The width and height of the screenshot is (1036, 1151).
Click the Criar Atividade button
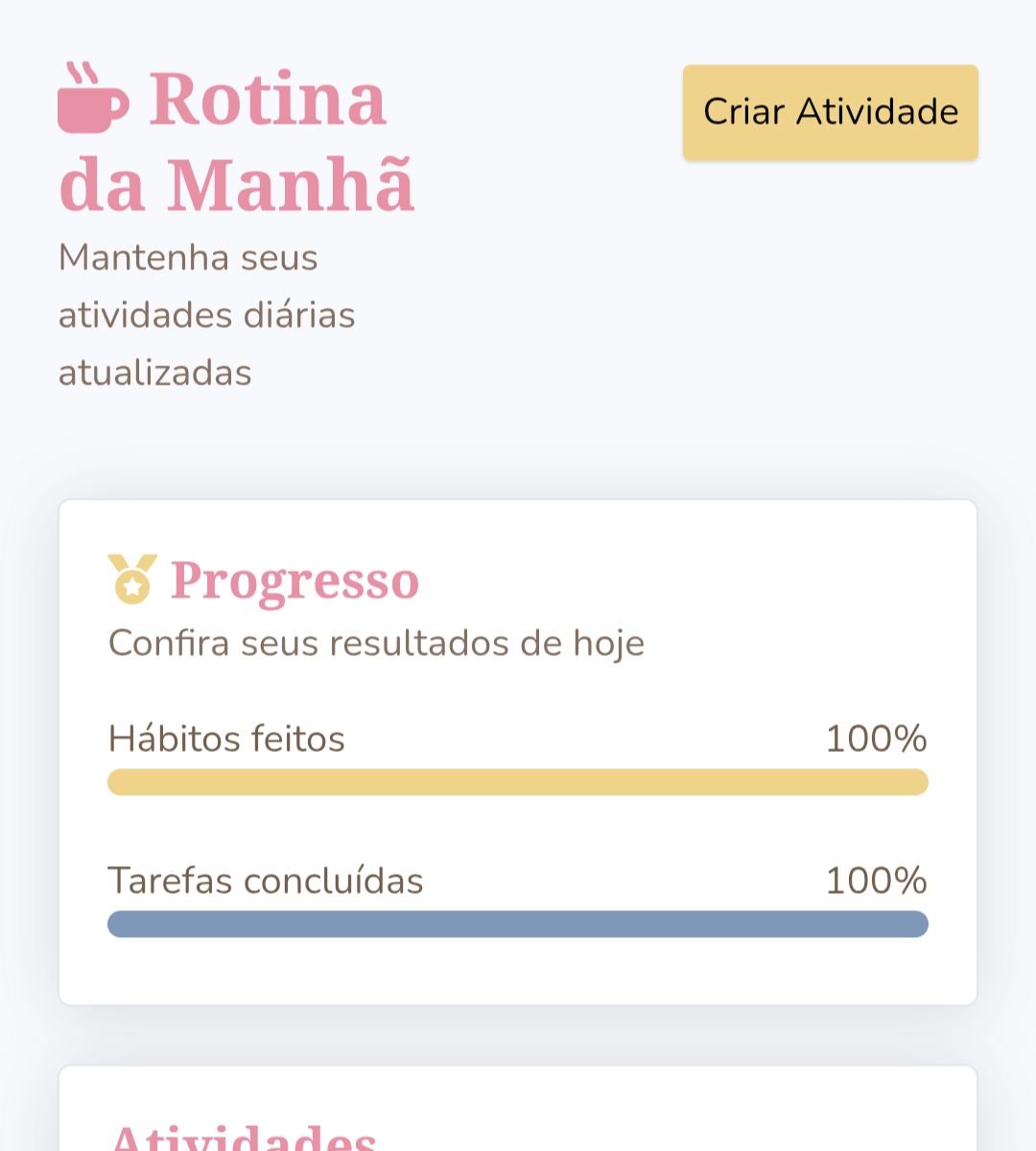[x=830, y=111]
